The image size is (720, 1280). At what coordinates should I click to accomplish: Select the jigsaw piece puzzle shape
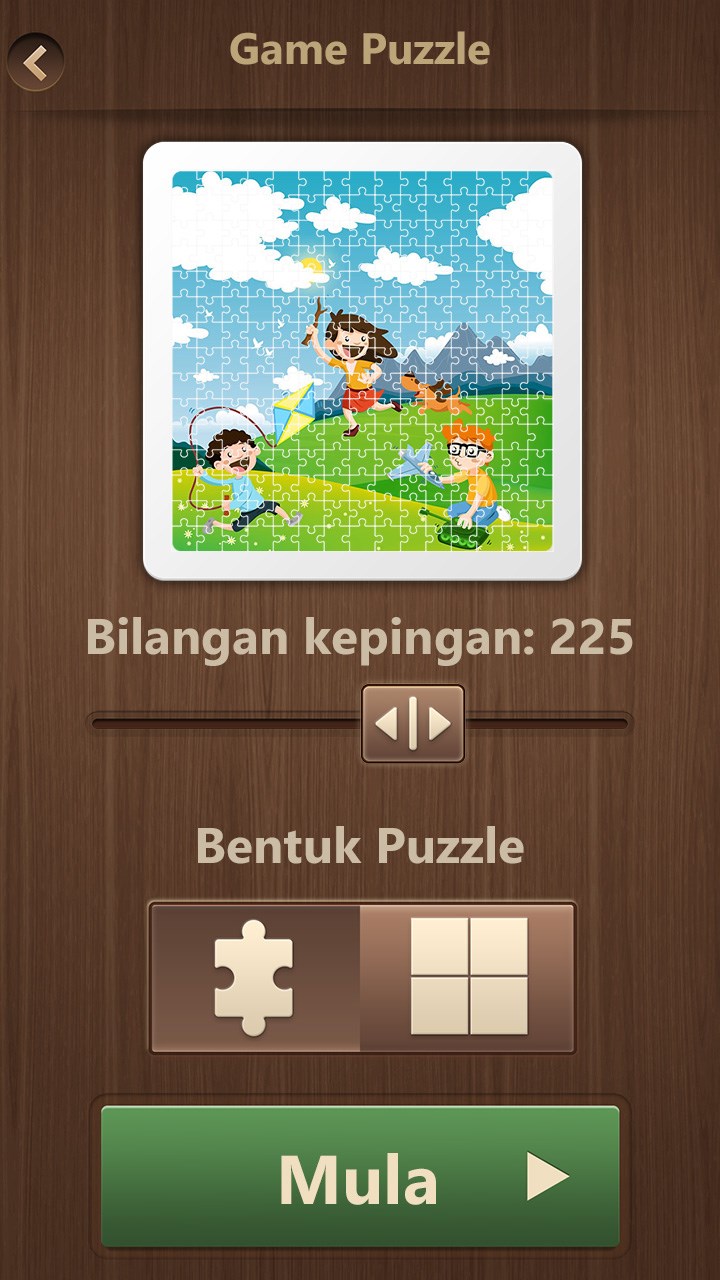255,977
